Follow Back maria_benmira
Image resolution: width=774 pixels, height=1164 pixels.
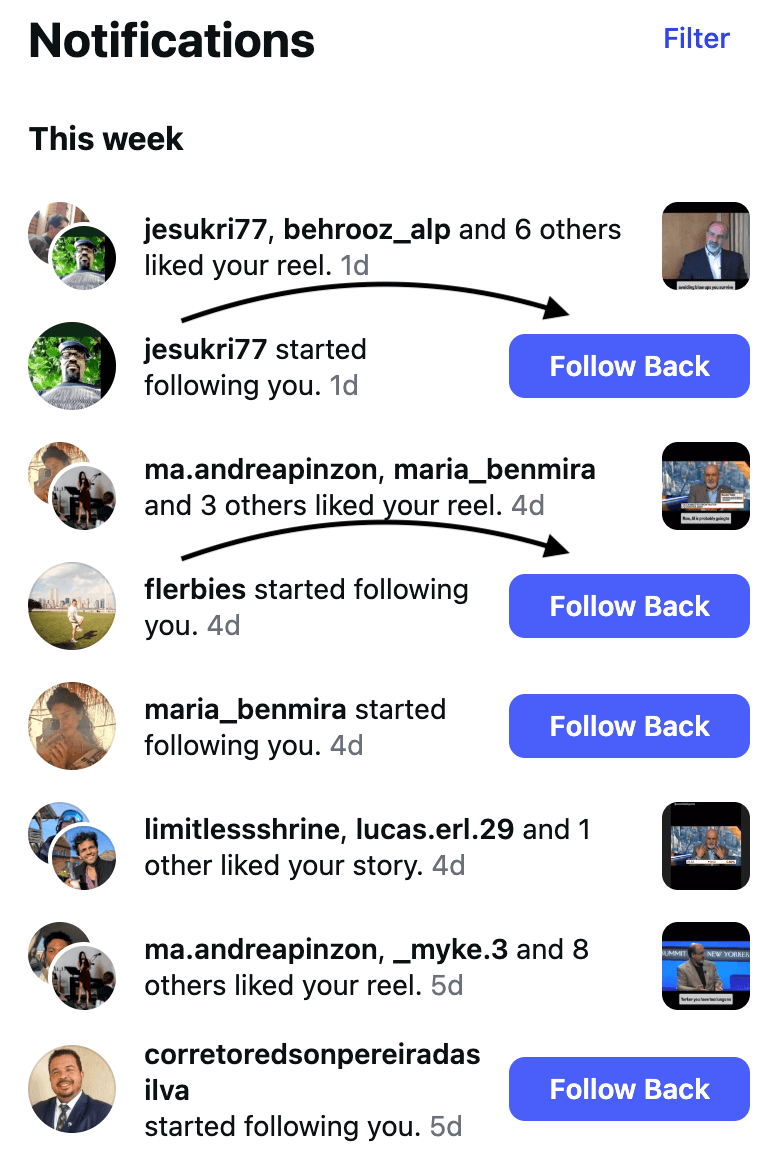pyautogui.click(x=628, y=726)
